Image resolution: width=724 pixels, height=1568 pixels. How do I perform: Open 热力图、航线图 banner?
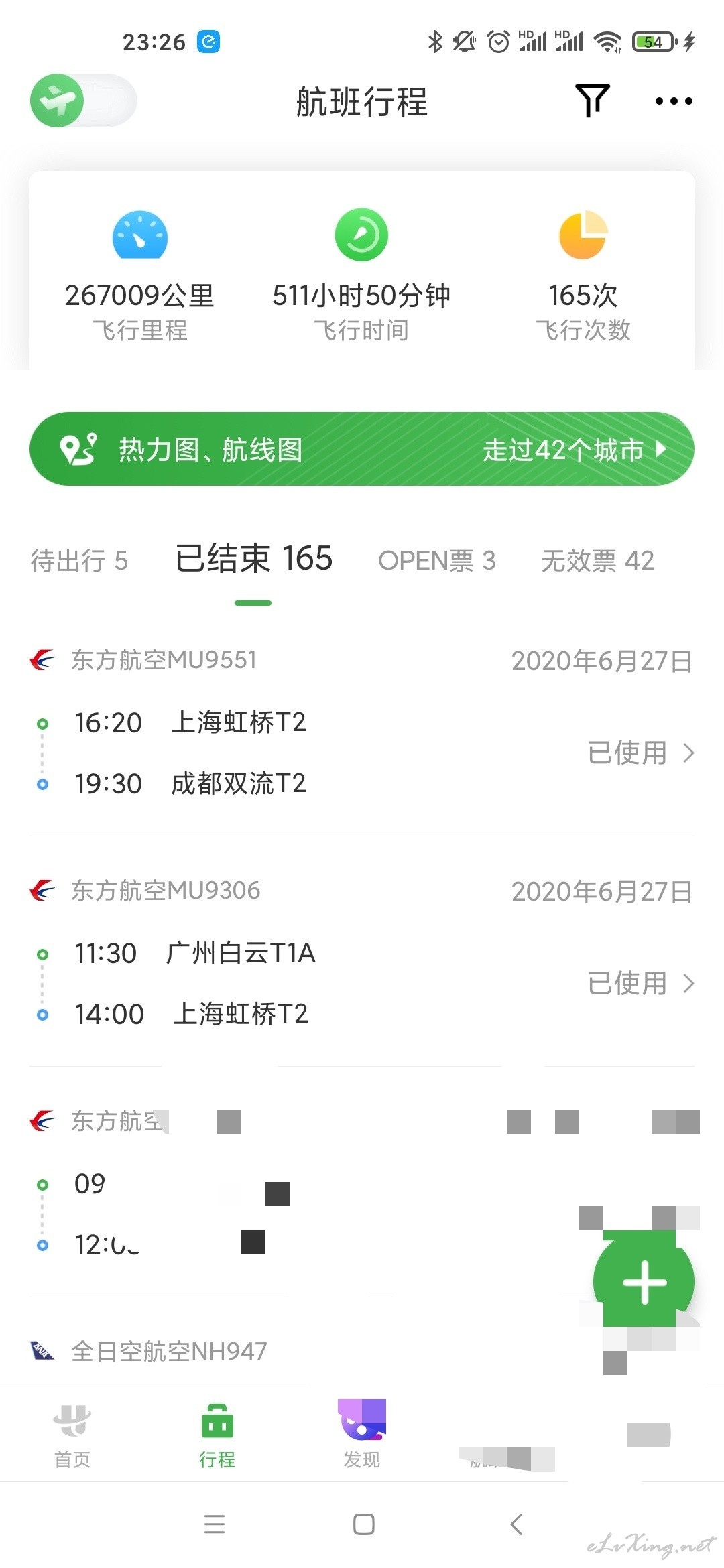tap(362, 449)
